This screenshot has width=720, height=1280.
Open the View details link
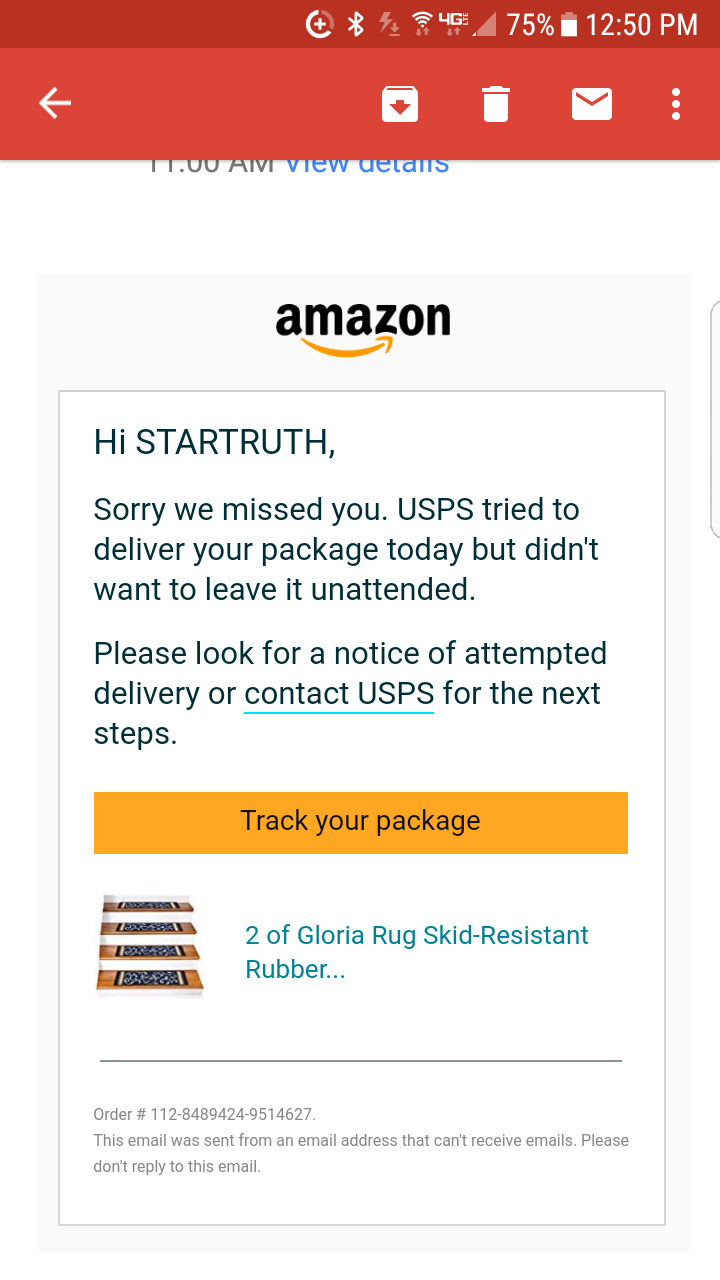pos(366,162)
